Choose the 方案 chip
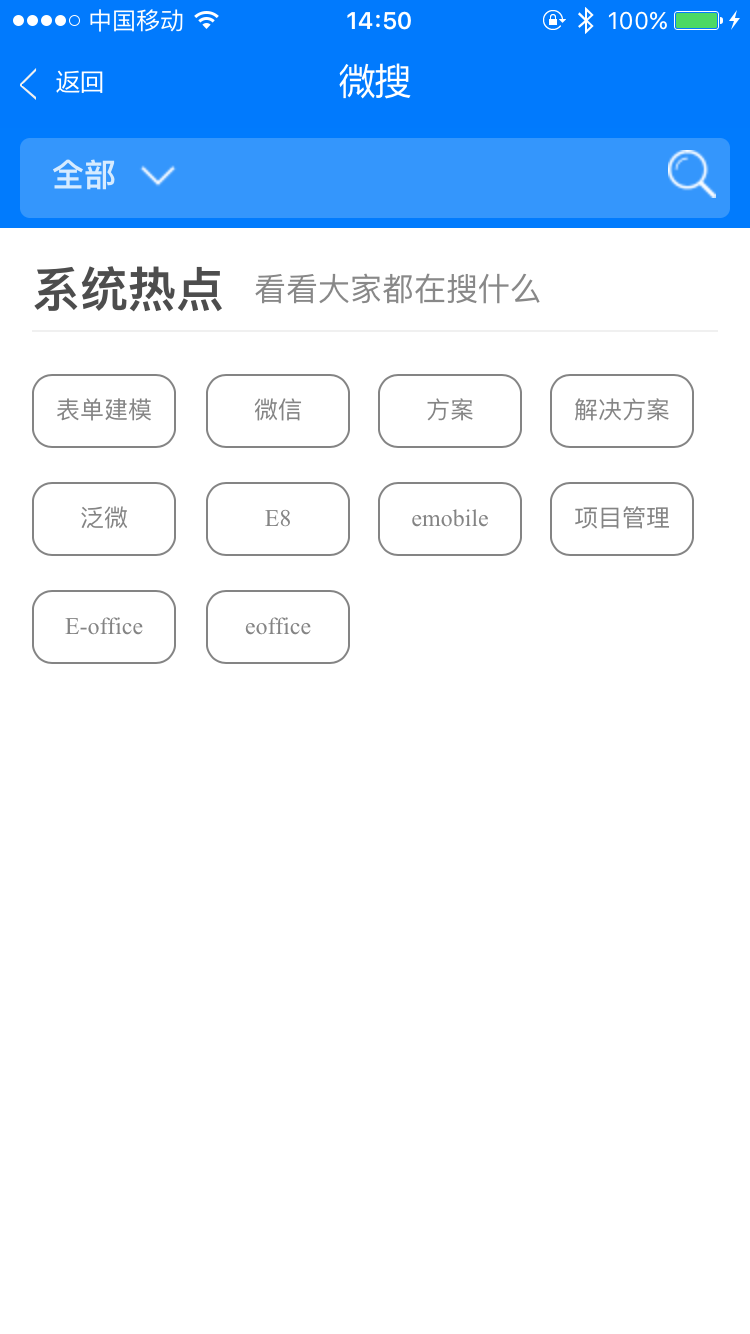Viewport: 750px width, 1334px height. coord(450,411)
